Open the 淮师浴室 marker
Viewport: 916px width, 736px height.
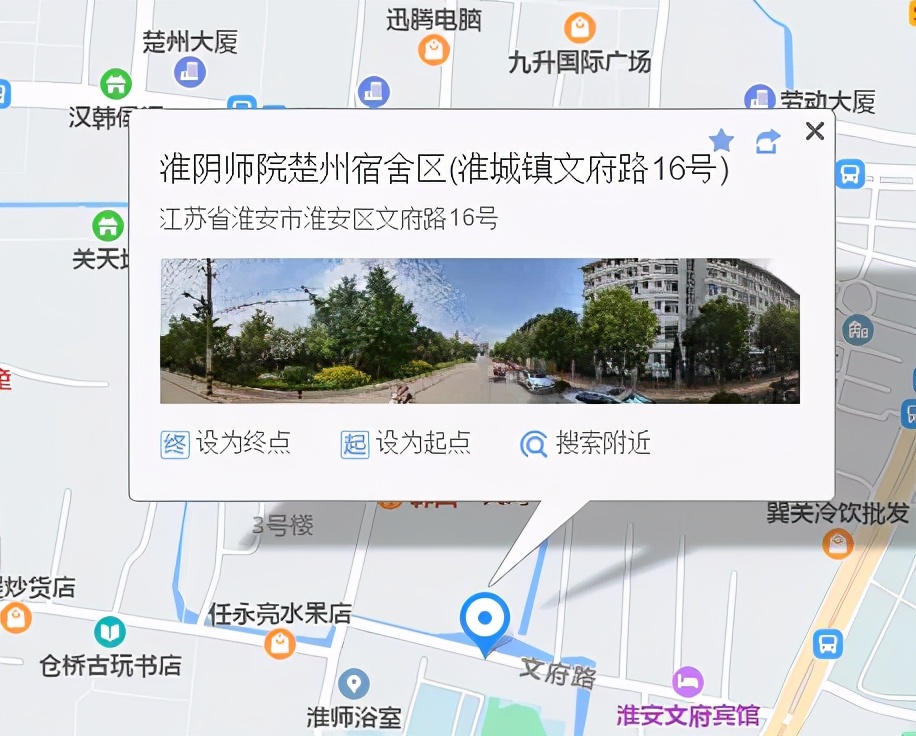point(352,685)
